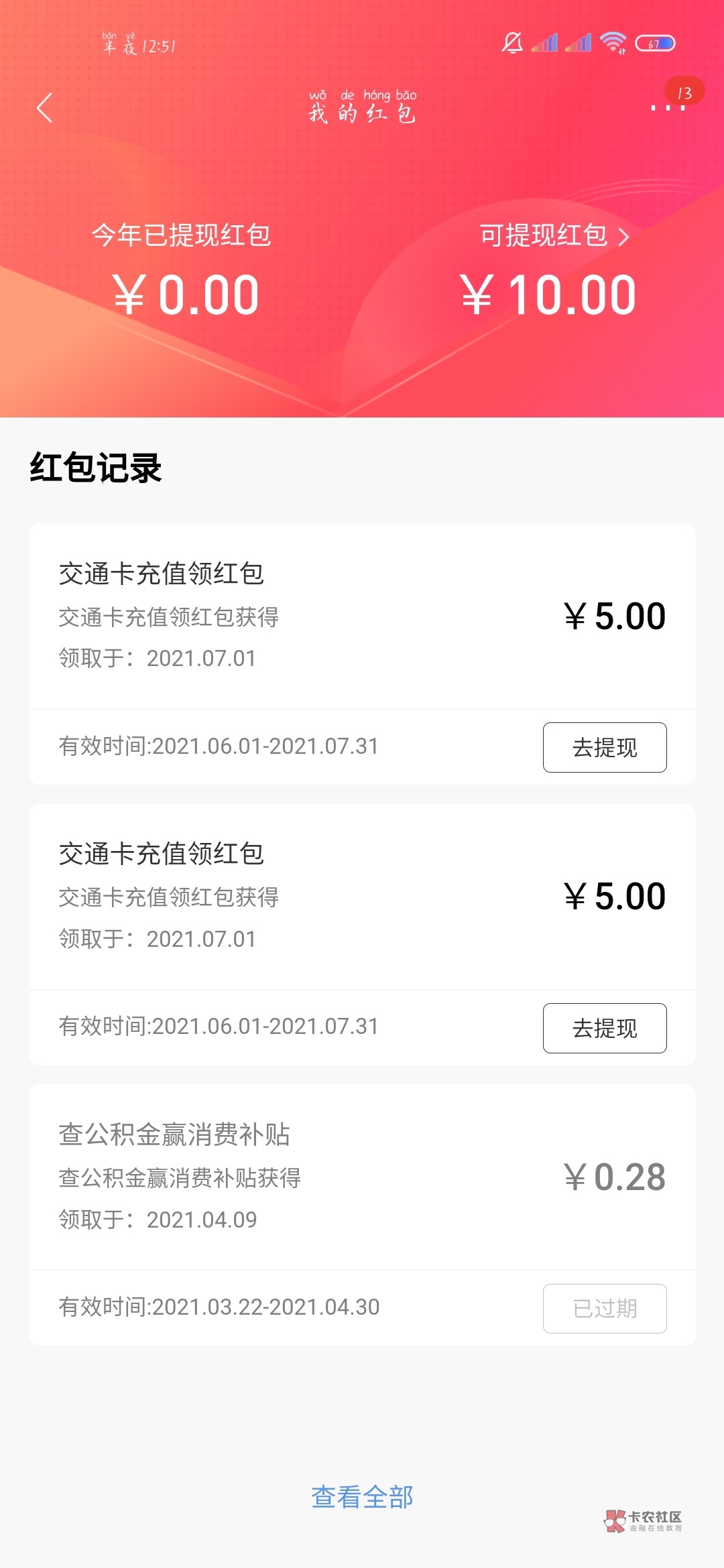The height and width of the screenshot is (1568, 724).
Task: Open the three-dot overflow menu
Action: pyautogui.click(x=667, y=107)
